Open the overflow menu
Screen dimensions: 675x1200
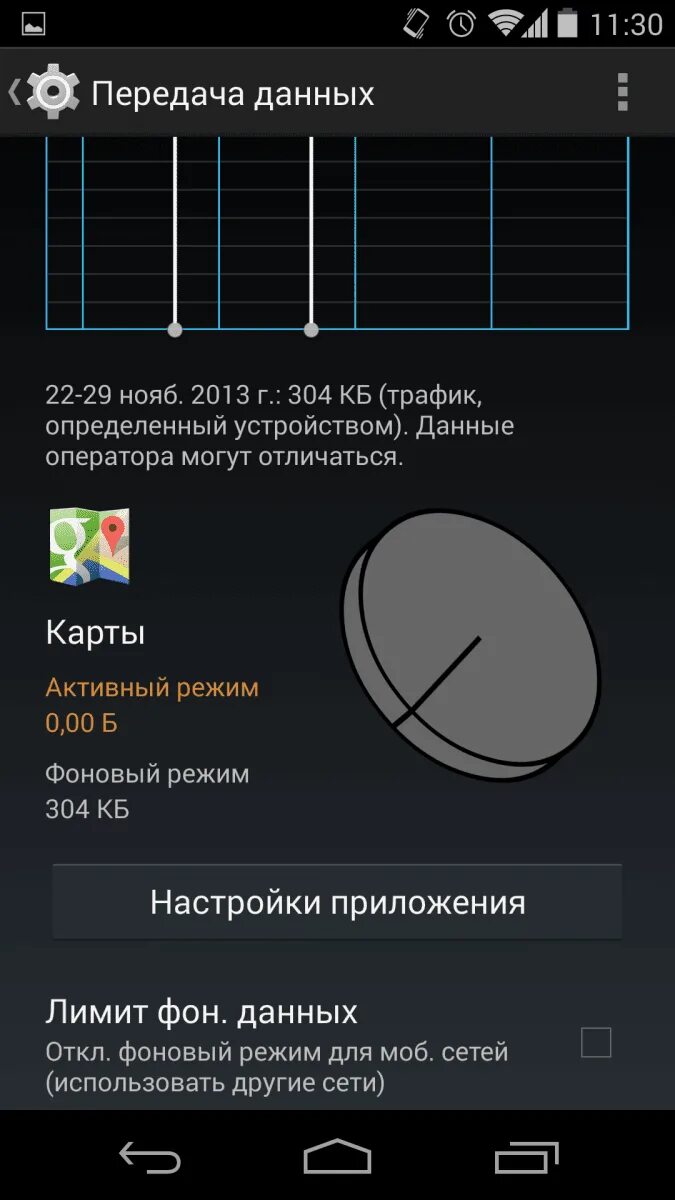point(622,93)
